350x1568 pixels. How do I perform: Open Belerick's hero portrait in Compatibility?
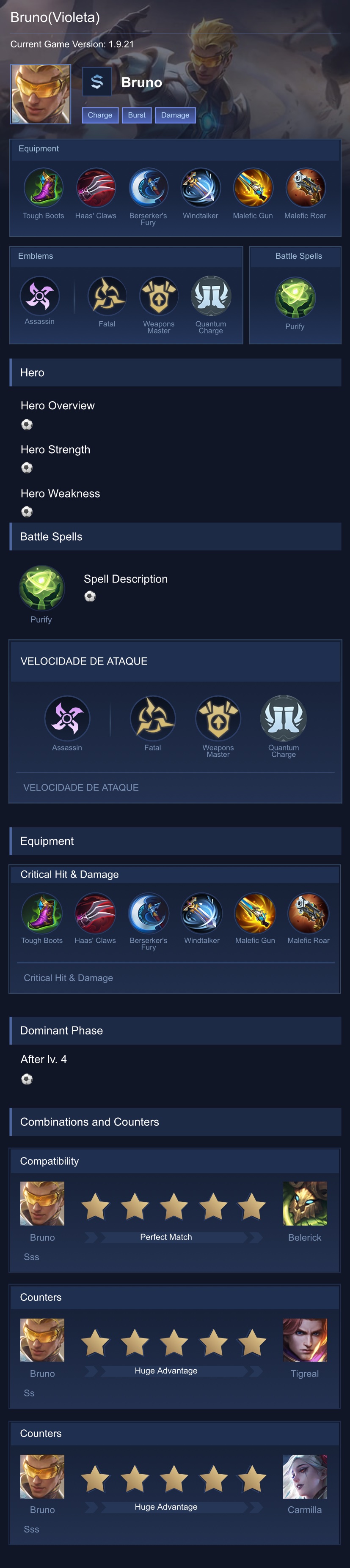[305, 1204]
